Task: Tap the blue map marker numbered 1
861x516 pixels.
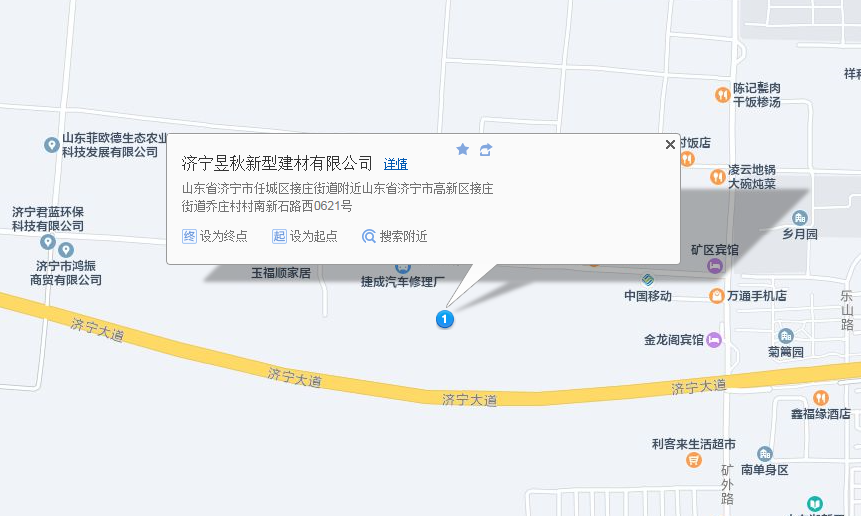Action: [x=445, y=319]
